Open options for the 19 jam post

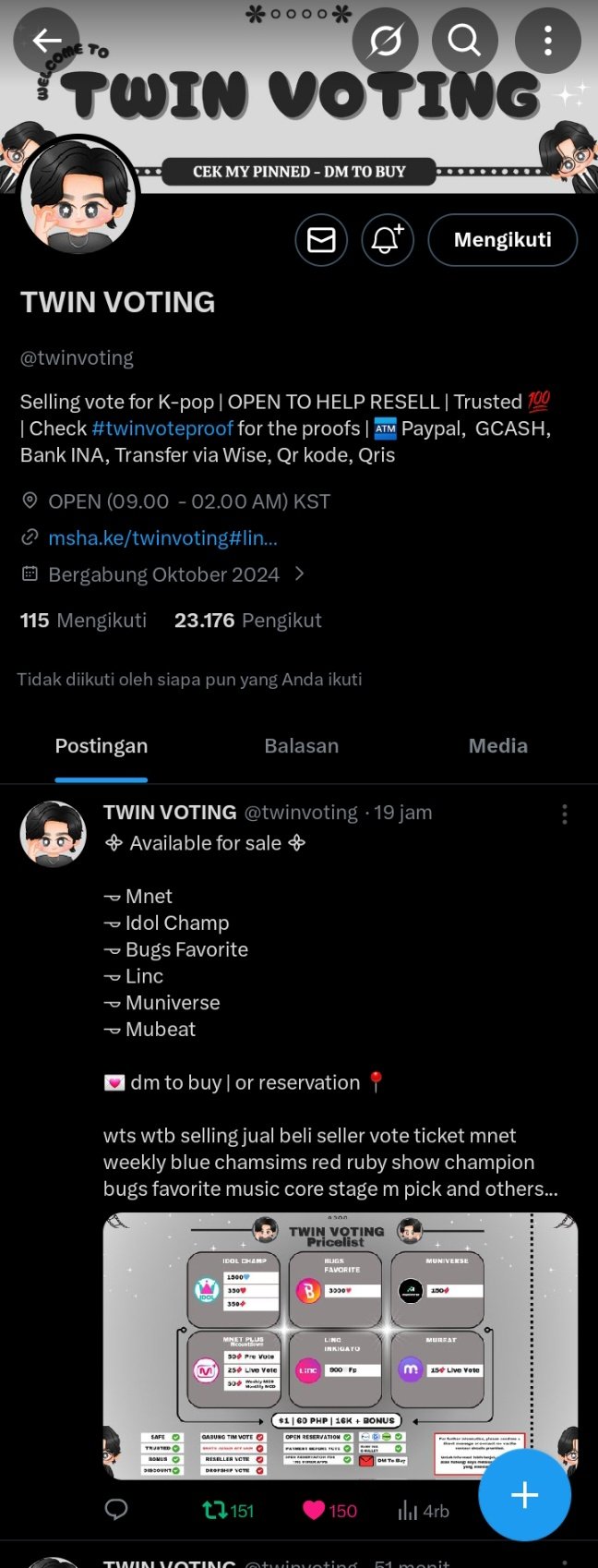[564, 814]
